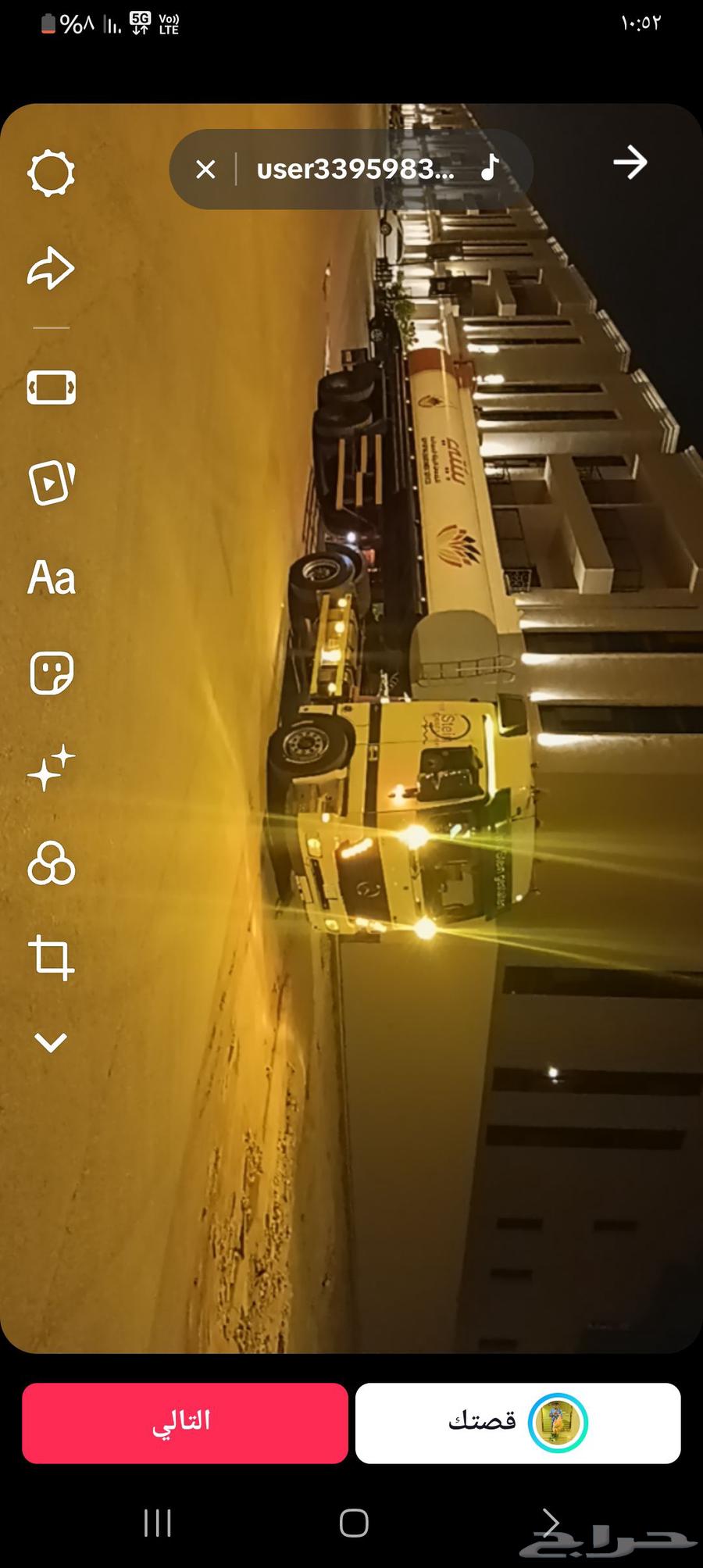Open the stickers panel
This screenshot has height=1568, width=703.
[x=51, y=673]
